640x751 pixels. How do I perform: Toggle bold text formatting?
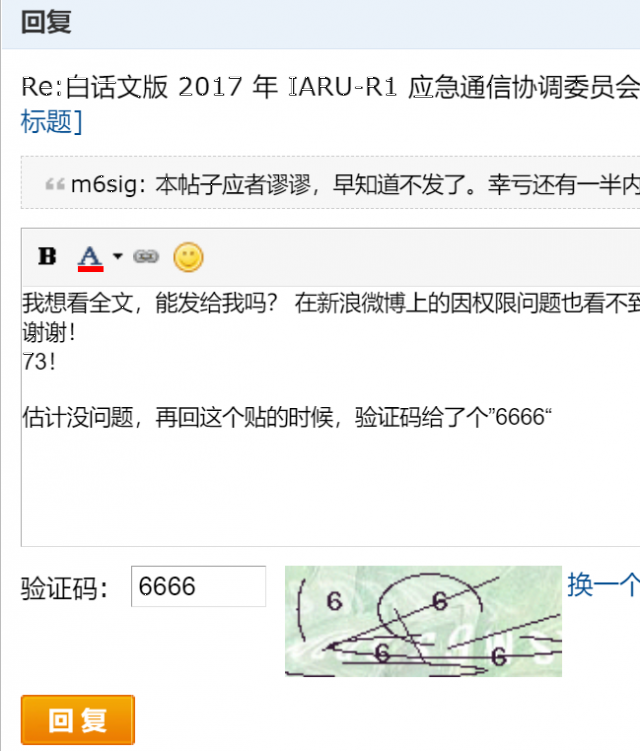click(x=47, y=257)
